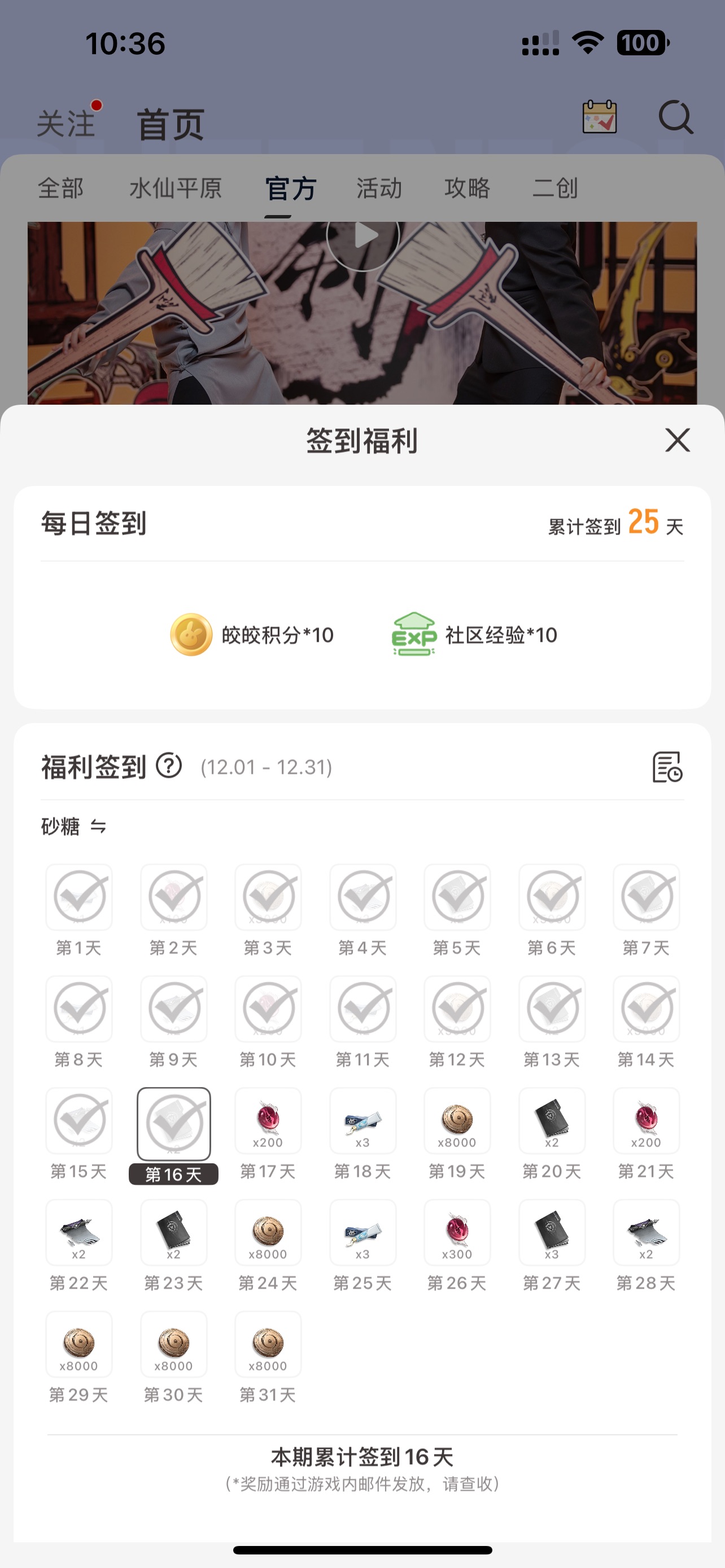725x1568 pixels.
Task: Open the search magnifier
Action: pos(676,117)
